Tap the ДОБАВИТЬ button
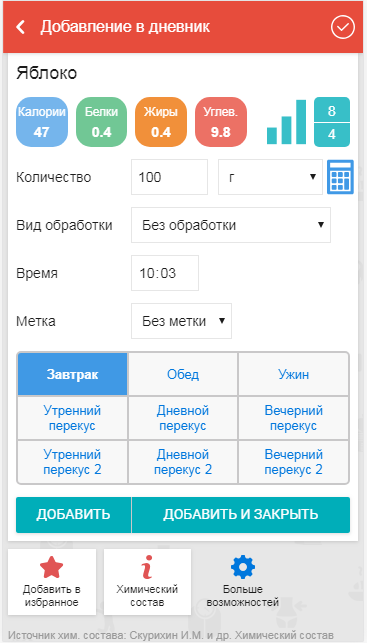The width and height of the screenshot is (367, 643). click(73, 515)
